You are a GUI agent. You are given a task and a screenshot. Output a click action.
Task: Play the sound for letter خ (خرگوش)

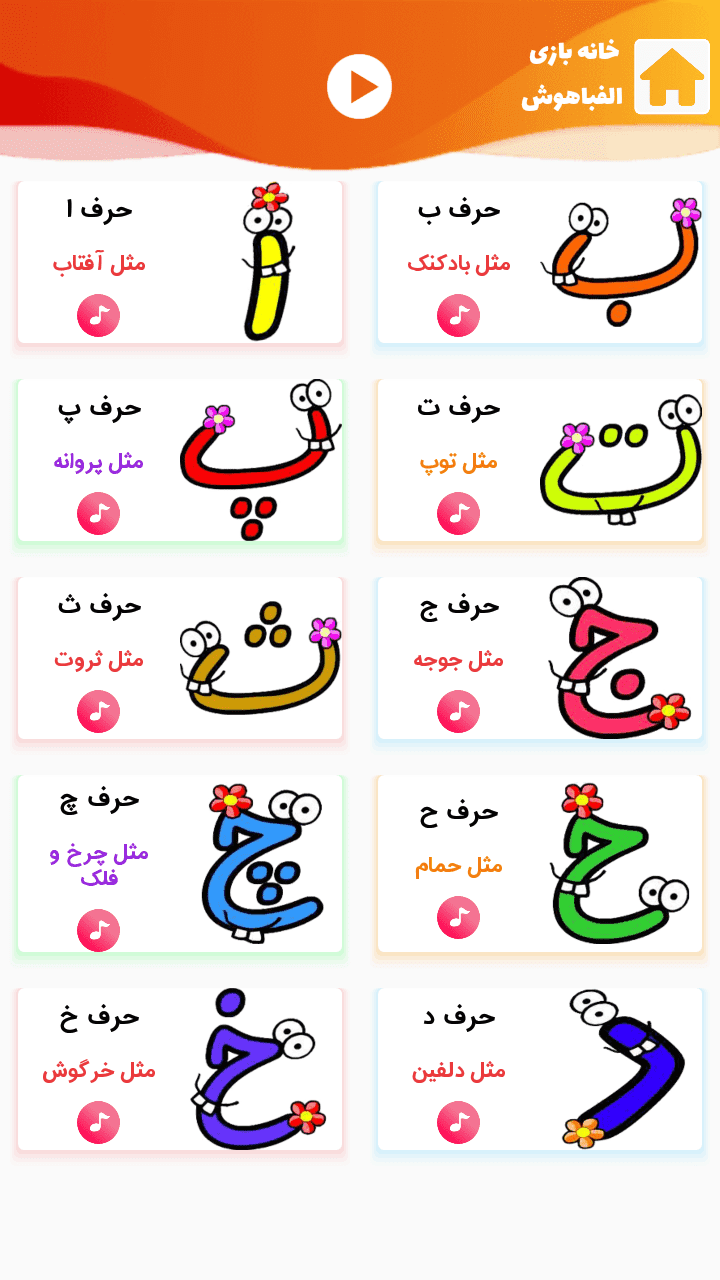(98, 1123)
